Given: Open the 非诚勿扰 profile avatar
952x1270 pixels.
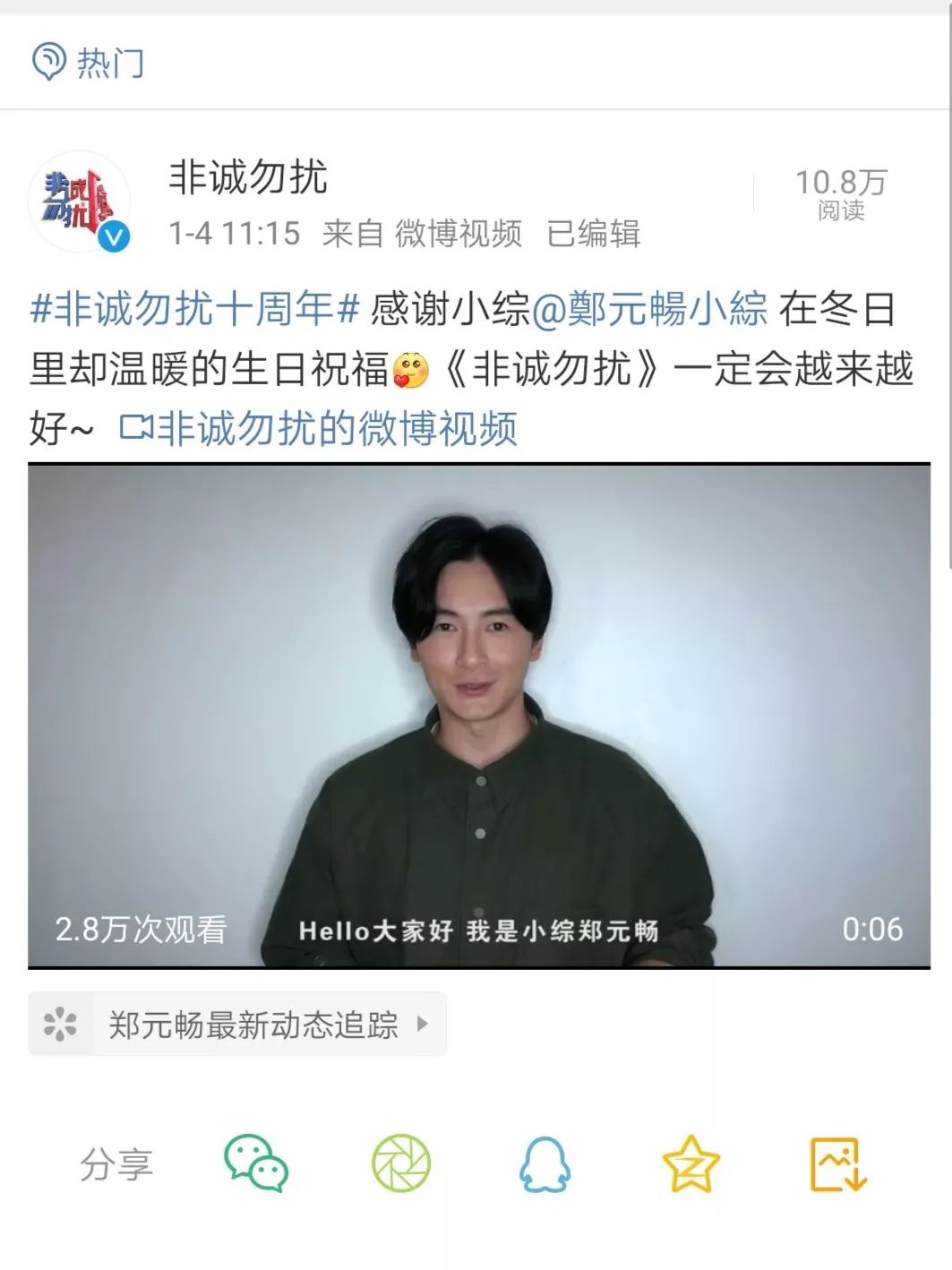Looking at the screenshot, I should [80, 202].
